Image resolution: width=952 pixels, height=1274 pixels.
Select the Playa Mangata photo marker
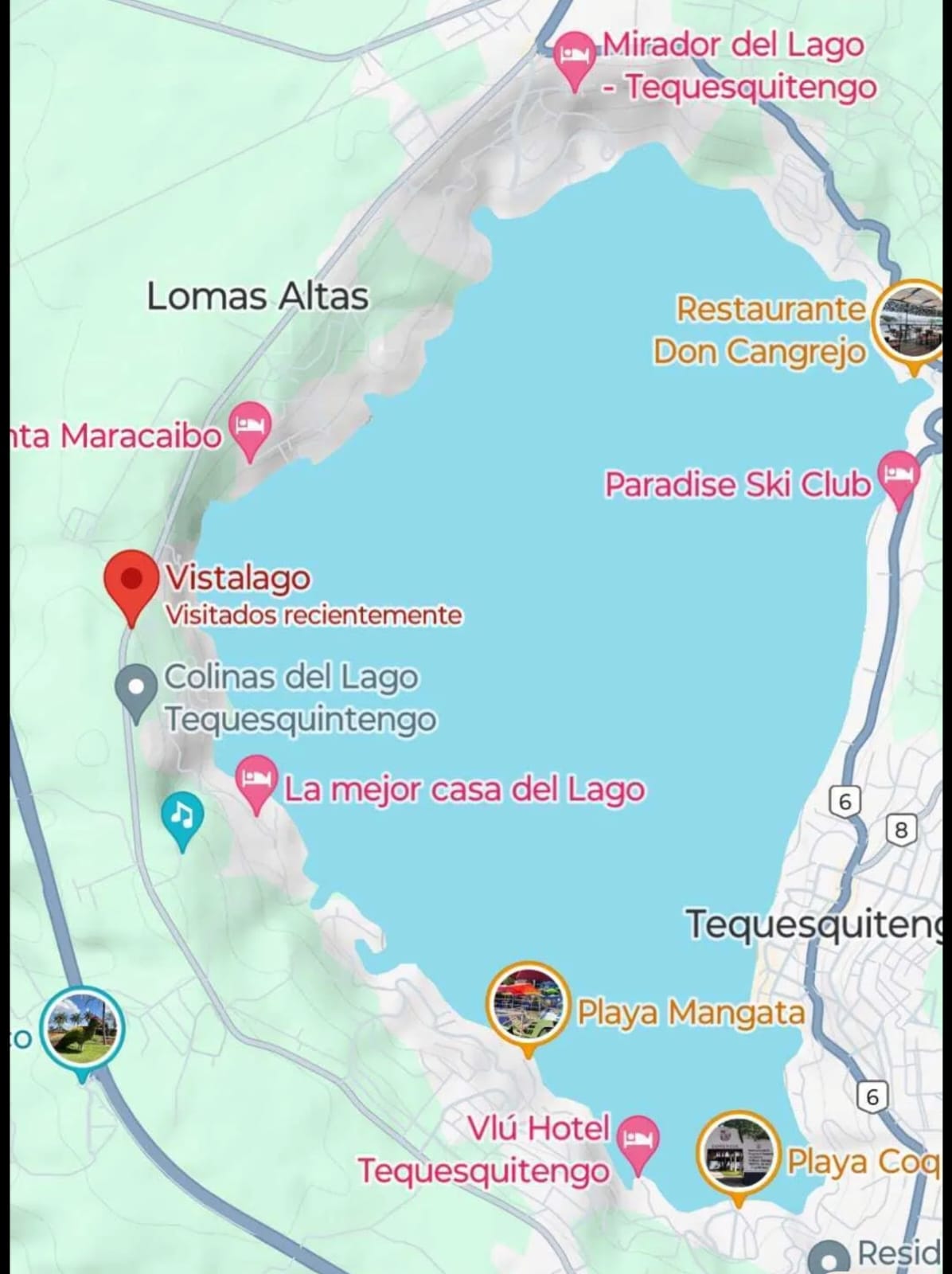click(x=529, y=1004)
